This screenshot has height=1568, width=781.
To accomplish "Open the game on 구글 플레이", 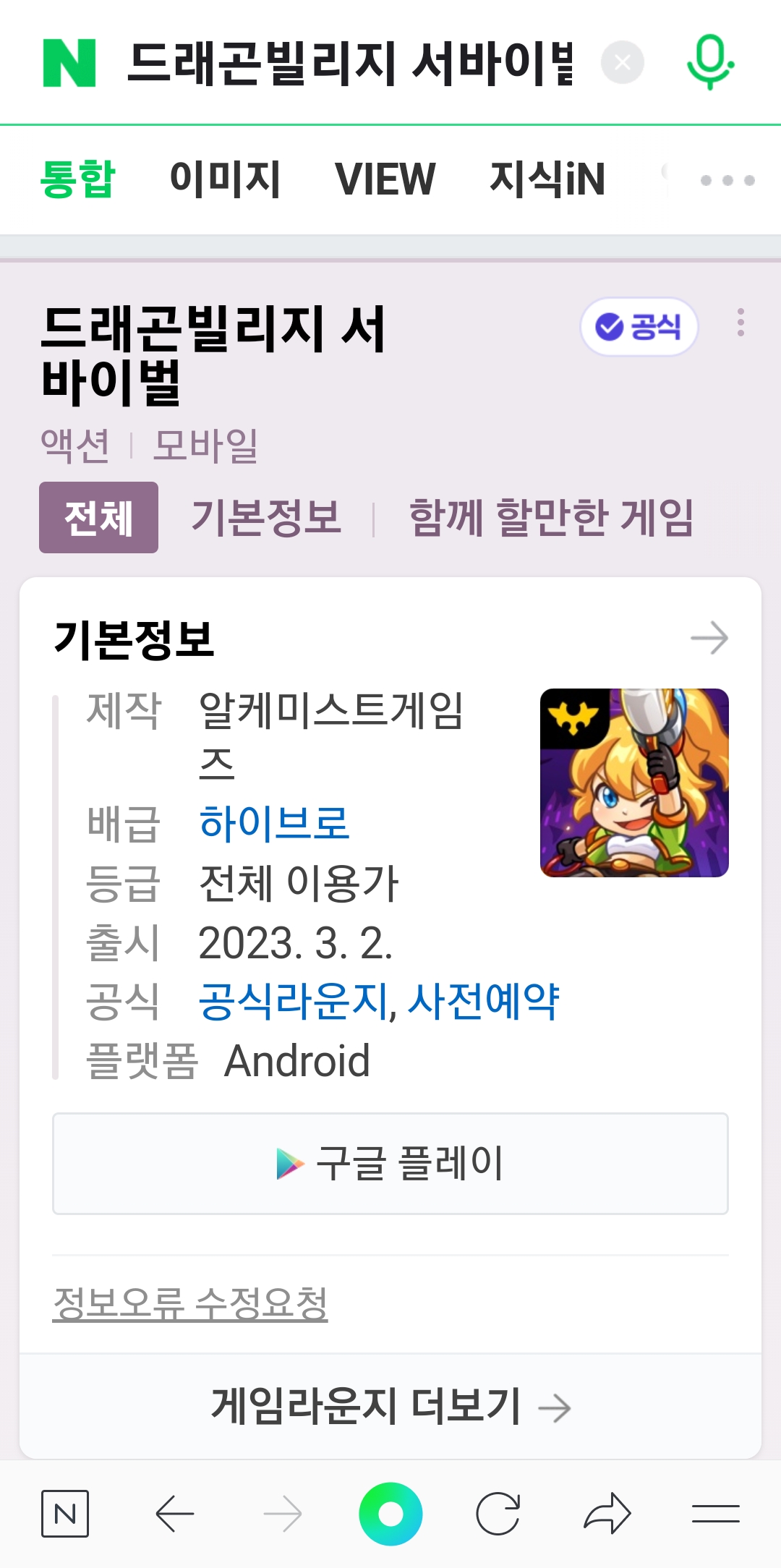I will [390, 1164].
